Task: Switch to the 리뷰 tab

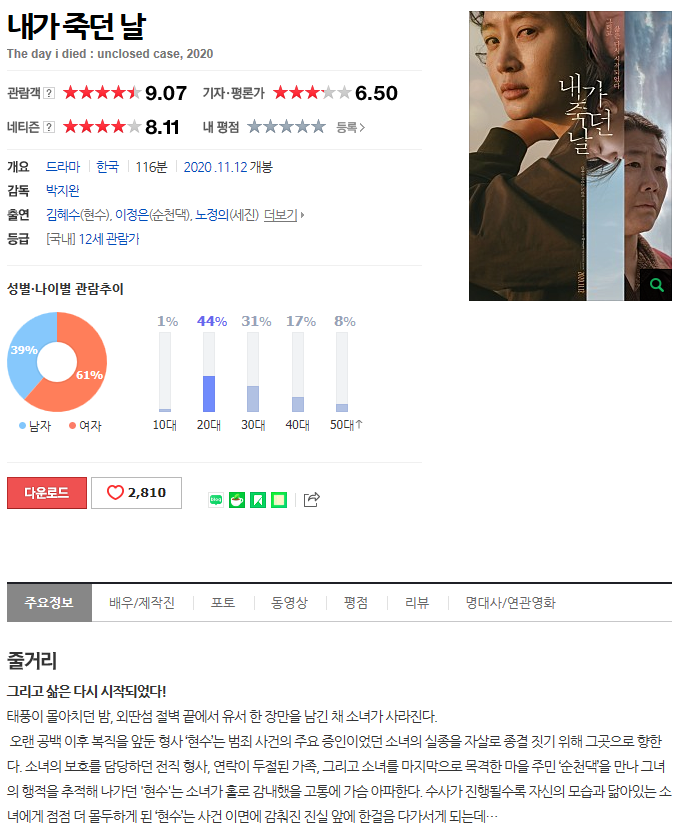Action: pyautogui.click(x=417, y=603)
